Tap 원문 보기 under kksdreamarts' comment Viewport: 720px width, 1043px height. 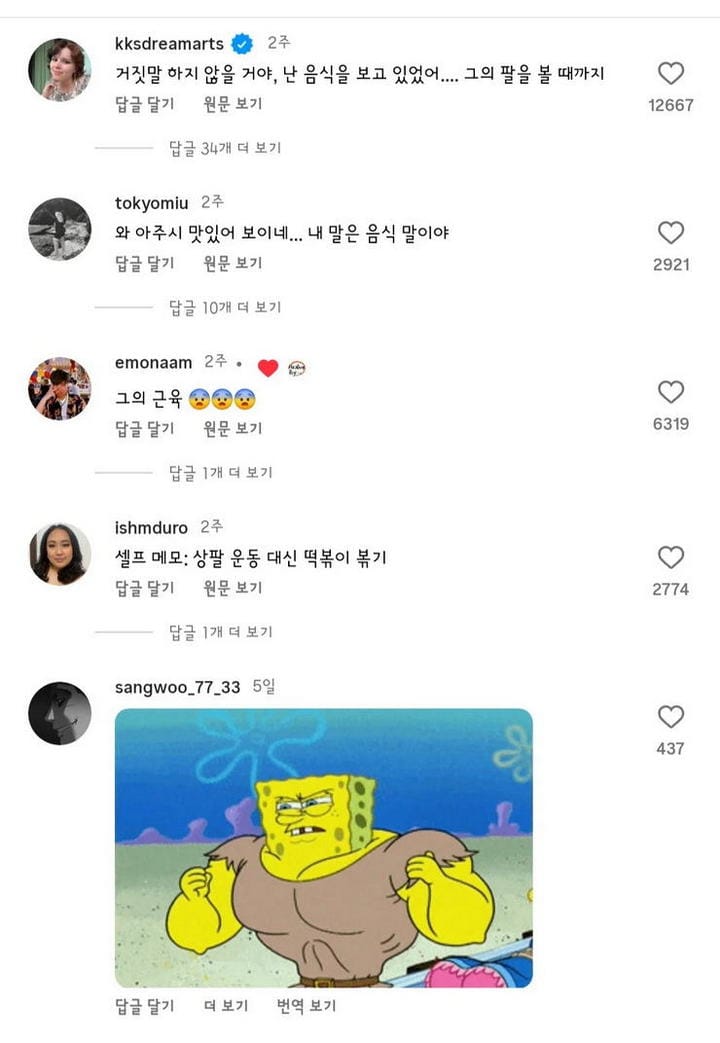(x=233, y=104)
